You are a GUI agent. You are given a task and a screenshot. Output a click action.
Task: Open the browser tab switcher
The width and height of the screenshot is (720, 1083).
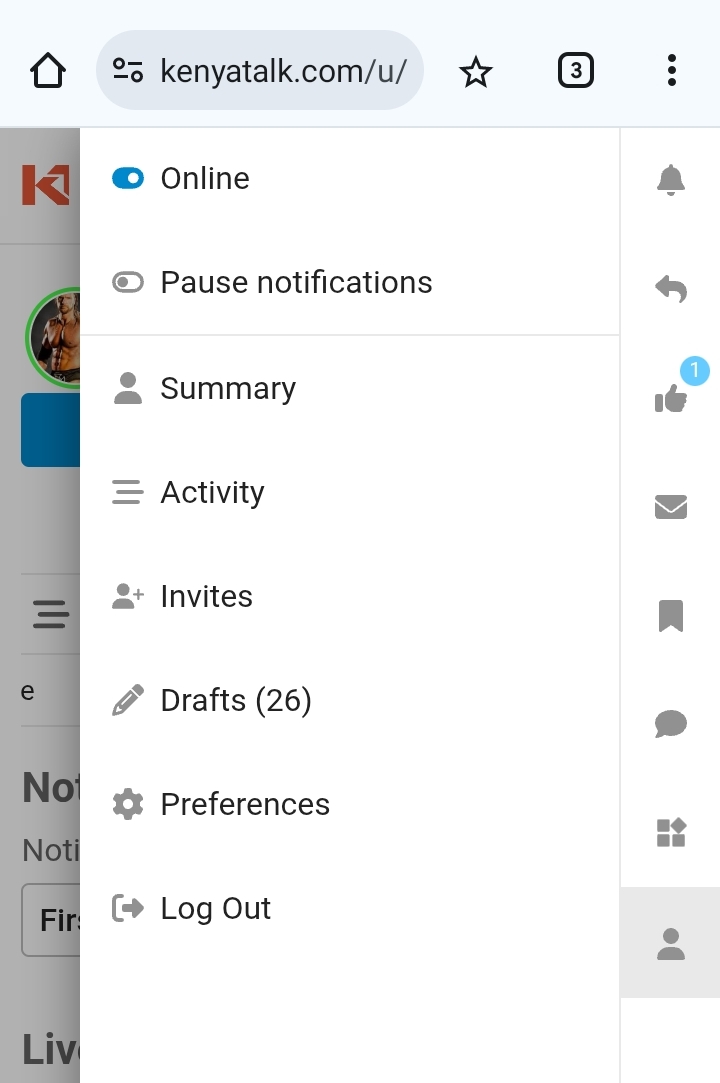(x=575, y=71)
